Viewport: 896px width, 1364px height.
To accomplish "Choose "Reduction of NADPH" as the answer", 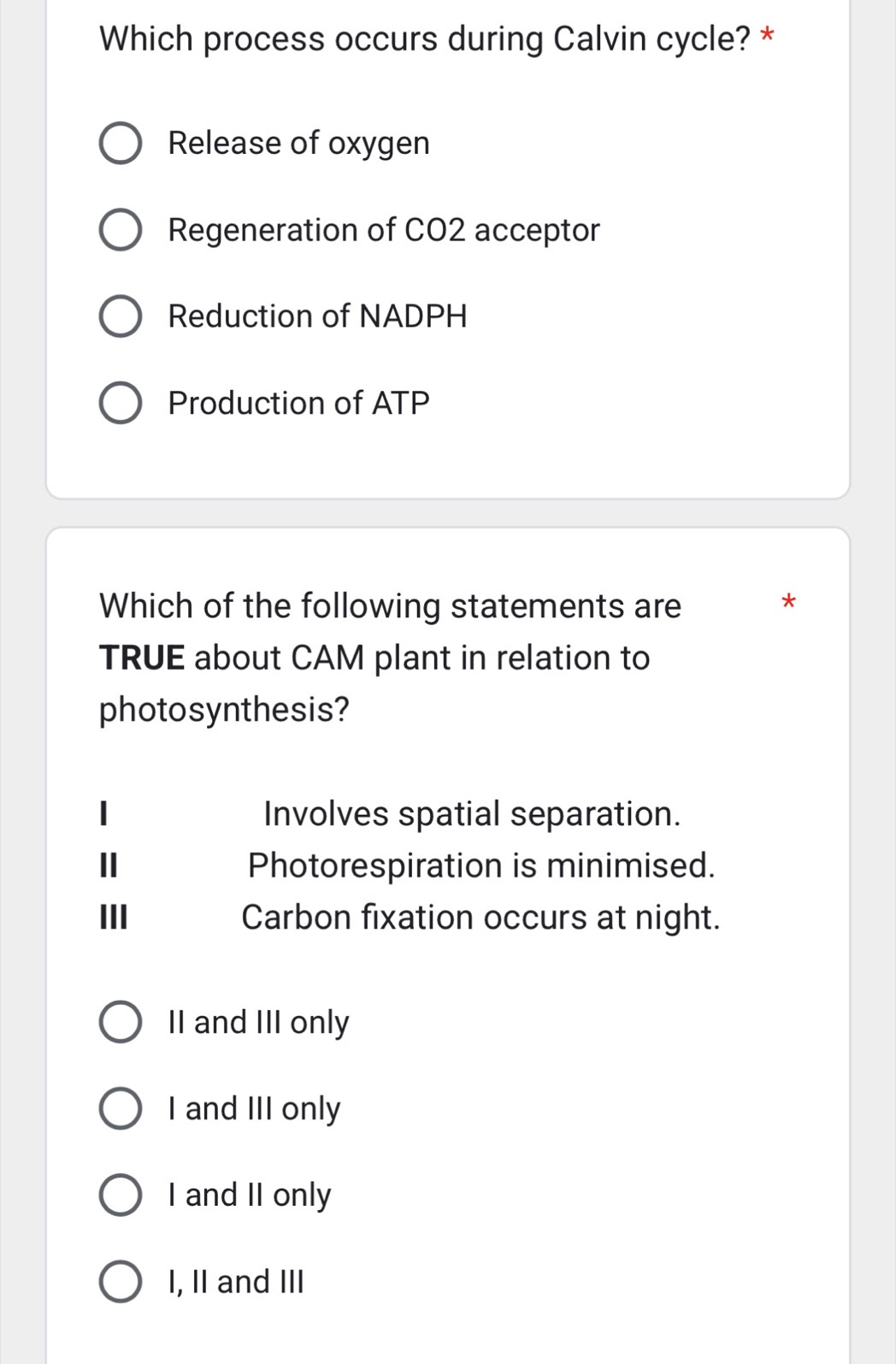I will tap(122, 317).
